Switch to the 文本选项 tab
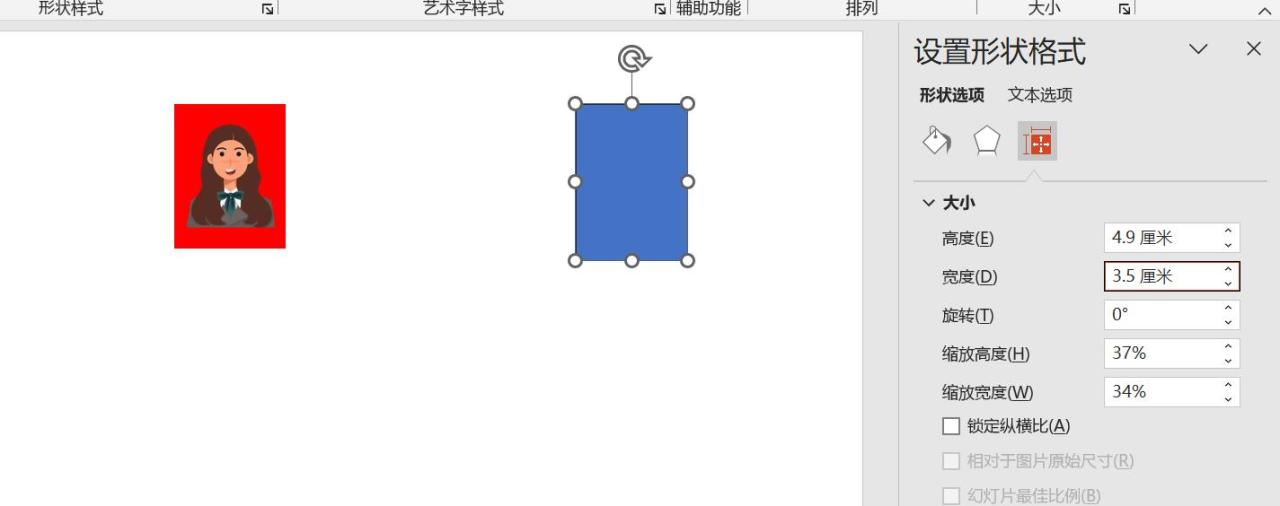Screen dimensions: 1280x506 coord(1040,95)
